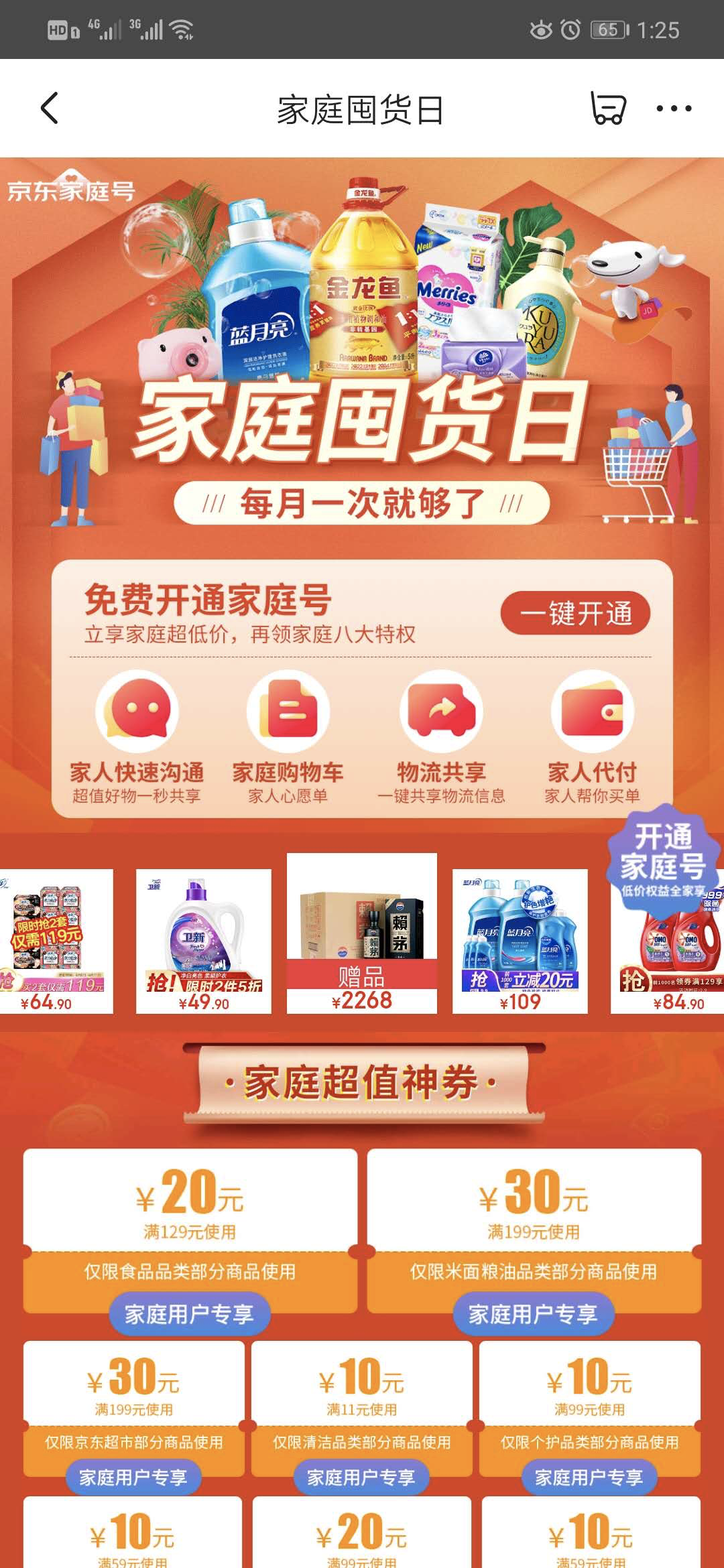The height and width of the screenshot is (1568, 724).
Task: Open 物流共享 logistics sharing
Action: click(441, 737)
